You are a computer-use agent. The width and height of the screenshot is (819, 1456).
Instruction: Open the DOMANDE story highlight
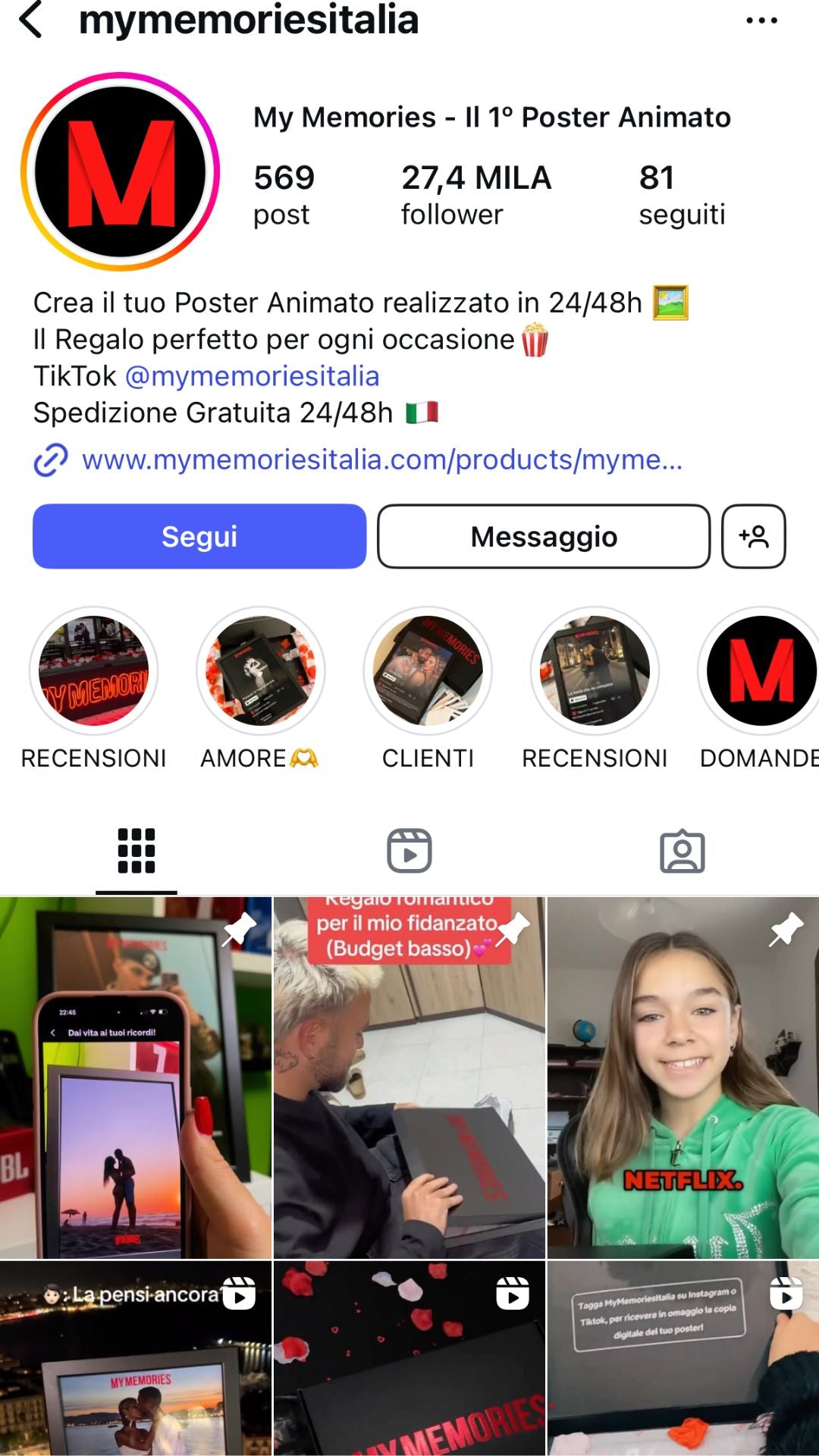tap(761, 672)
